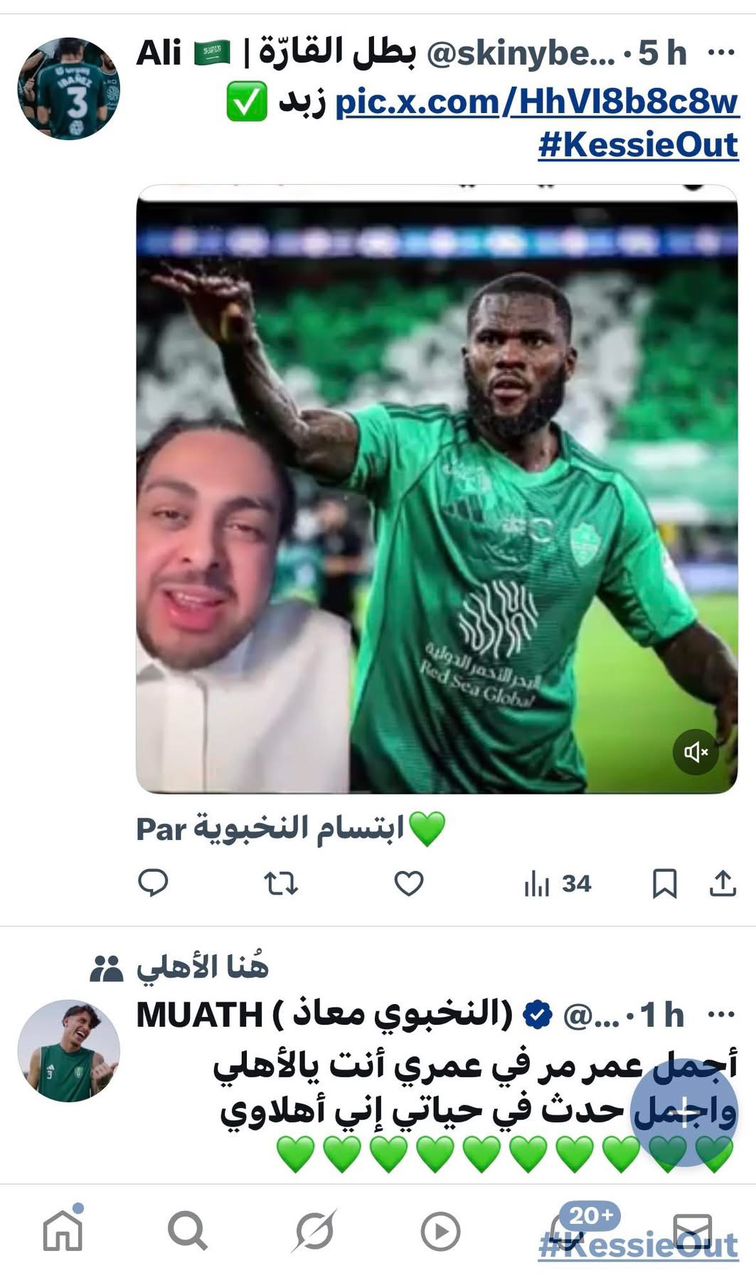This screenshot has height=1280, width=756.
Task: Reply to Ali's post
Action: pos(153,883)
